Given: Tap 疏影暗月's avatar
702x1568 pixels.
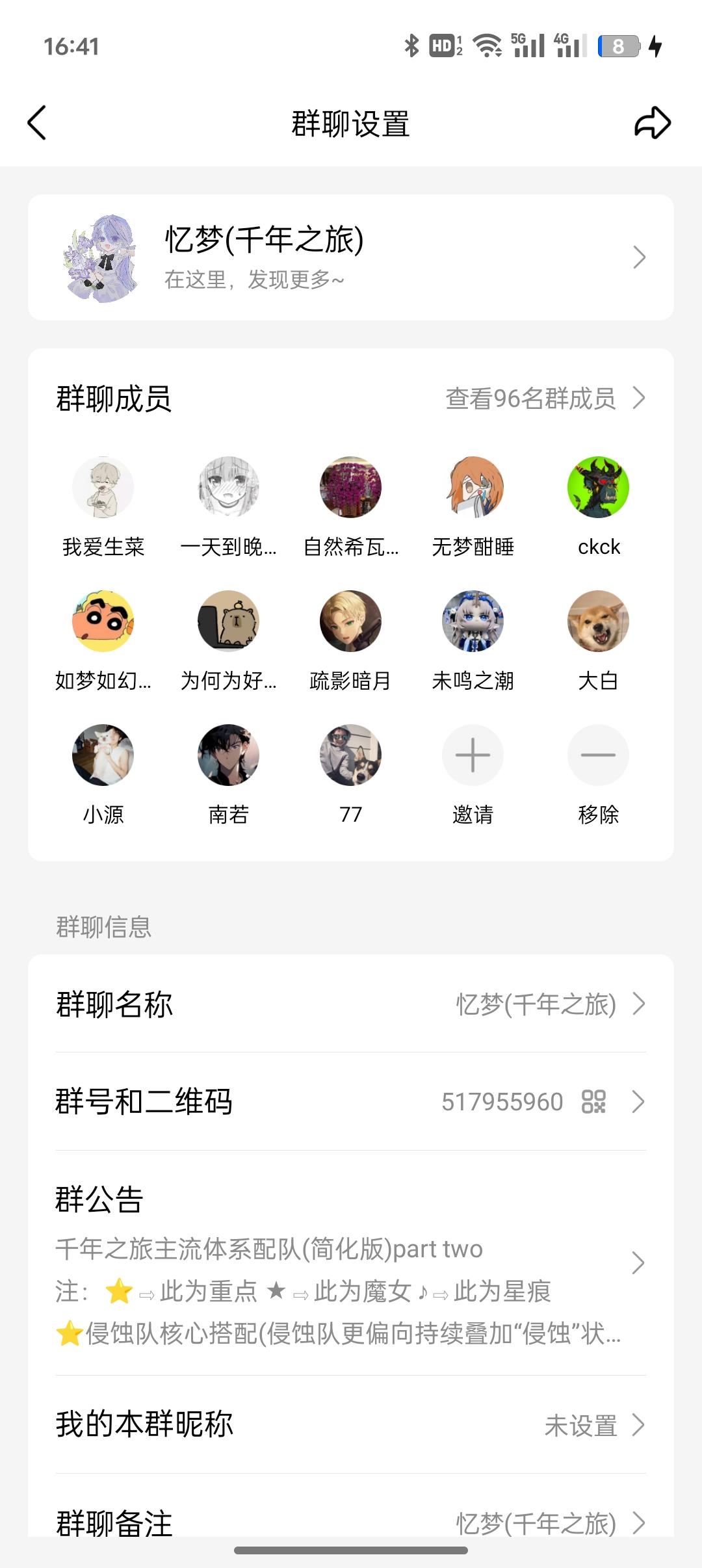Looking at the screenshot, I should [350, 621].
